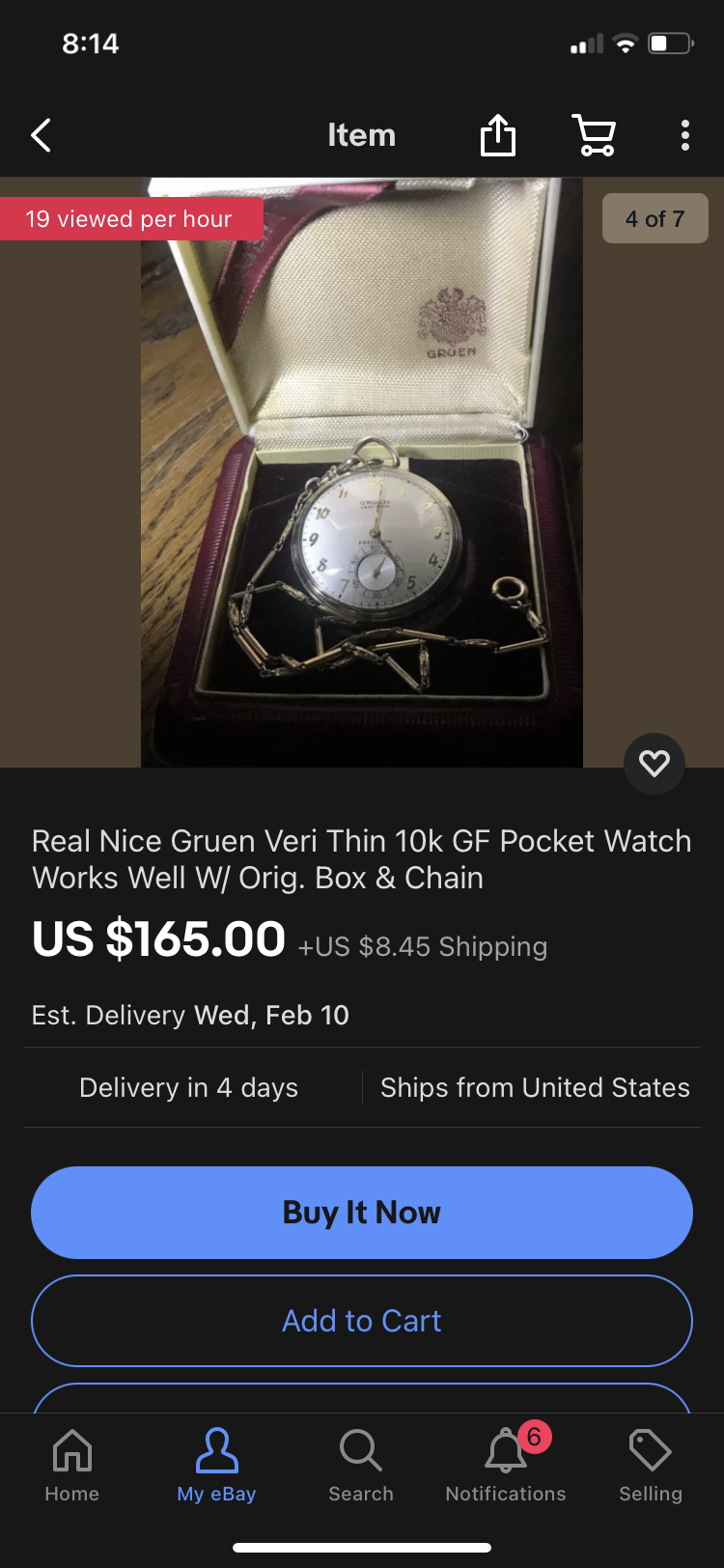Image resolution: width=724 pixels, height=1568 pixels.
Task: Open the Notifications tab
Action: pyautogui.click(x=506, y=1466)
